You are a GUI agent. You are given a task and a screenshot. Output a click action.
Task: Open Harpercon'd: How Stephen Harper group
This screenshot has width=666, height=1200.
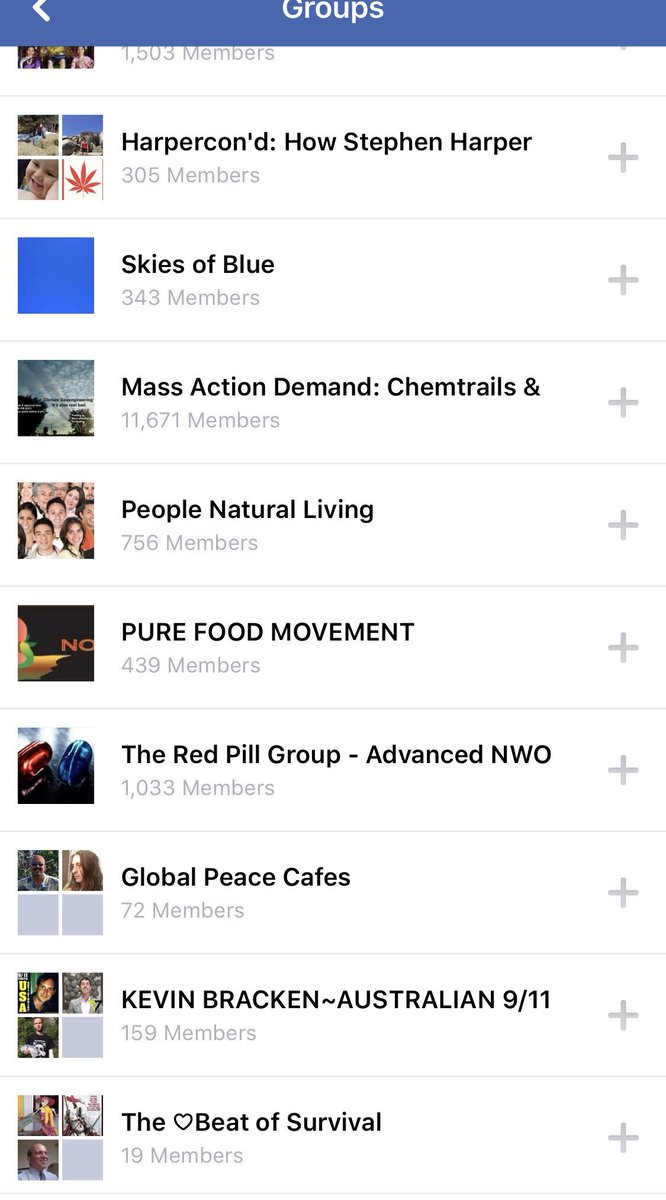333,158
